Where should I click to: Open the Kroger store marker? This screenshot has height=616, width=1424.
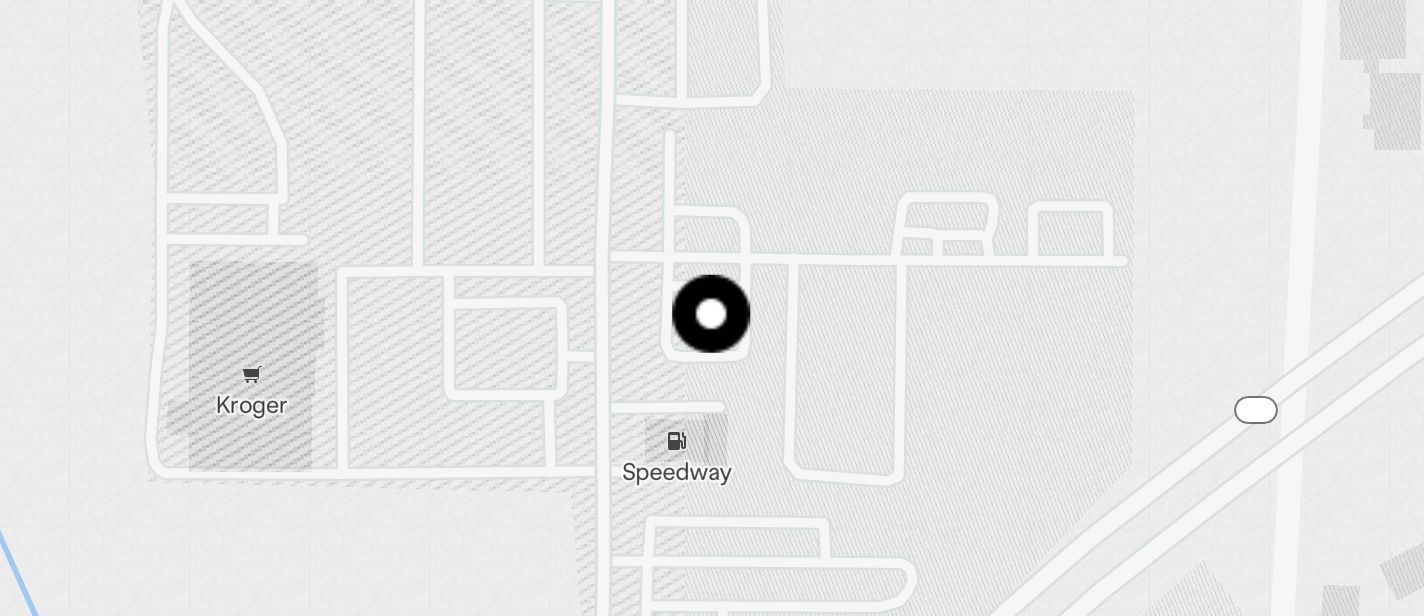click(252, 375)
